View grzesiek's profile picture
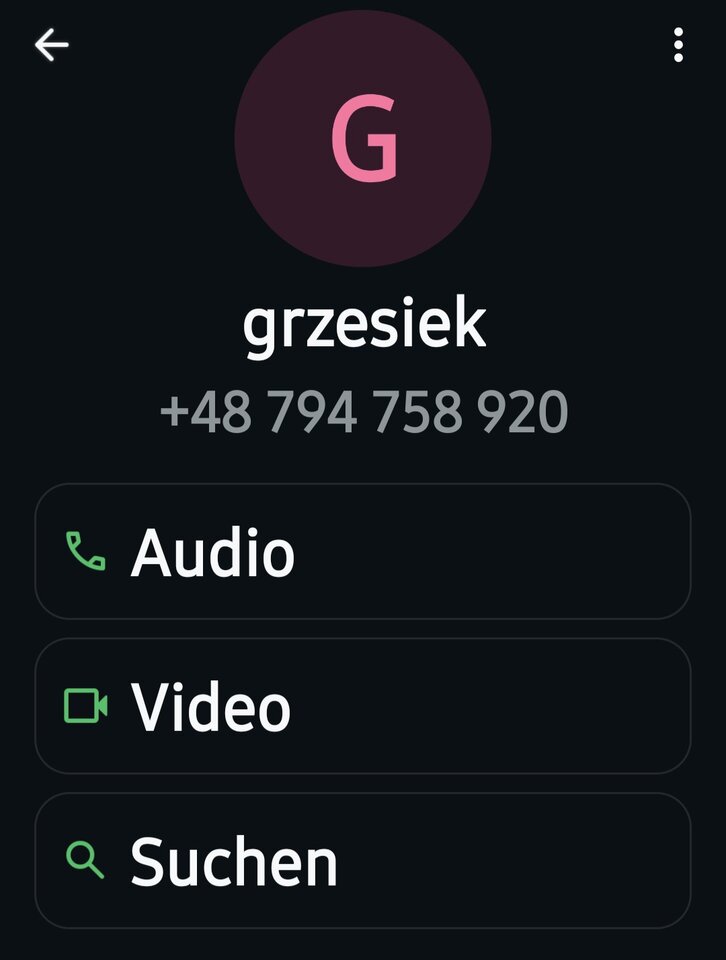The width and height of the screenshot is (726, 960). (x=362, y=139)
